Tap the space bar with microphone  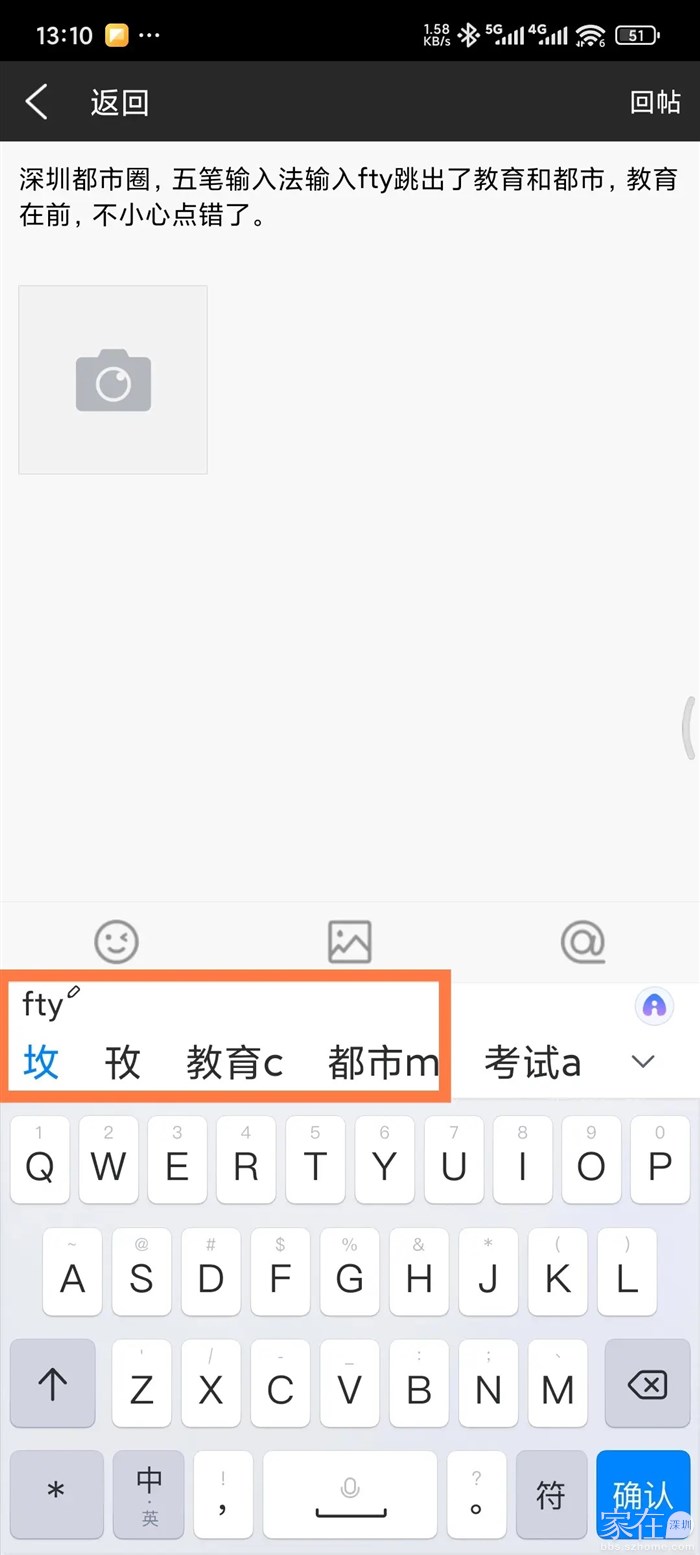pyautogui.click(x=350, y=1494)
